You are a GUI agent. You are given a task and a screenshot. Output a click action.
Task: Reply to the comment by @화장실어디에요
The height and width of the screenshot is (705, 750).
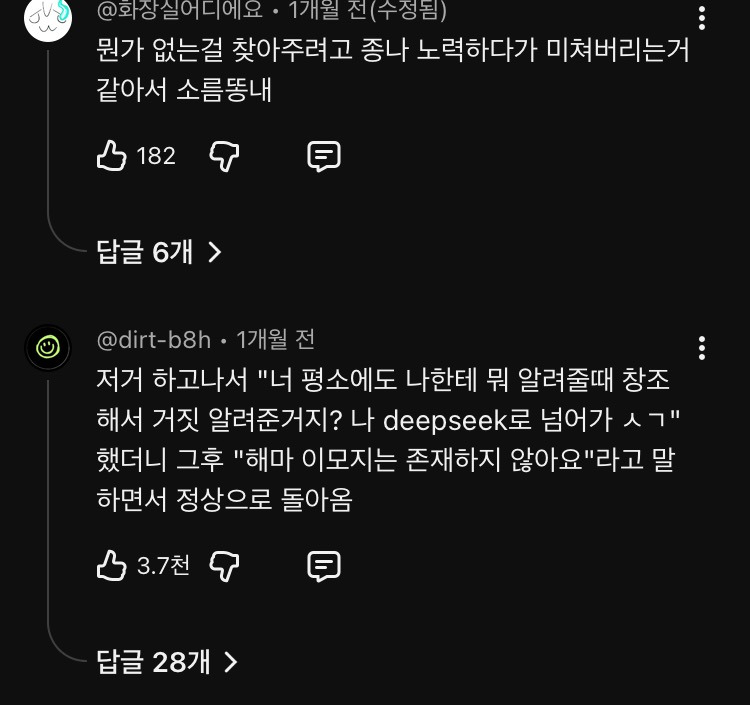pyautogui.click(x=324, y=156)
